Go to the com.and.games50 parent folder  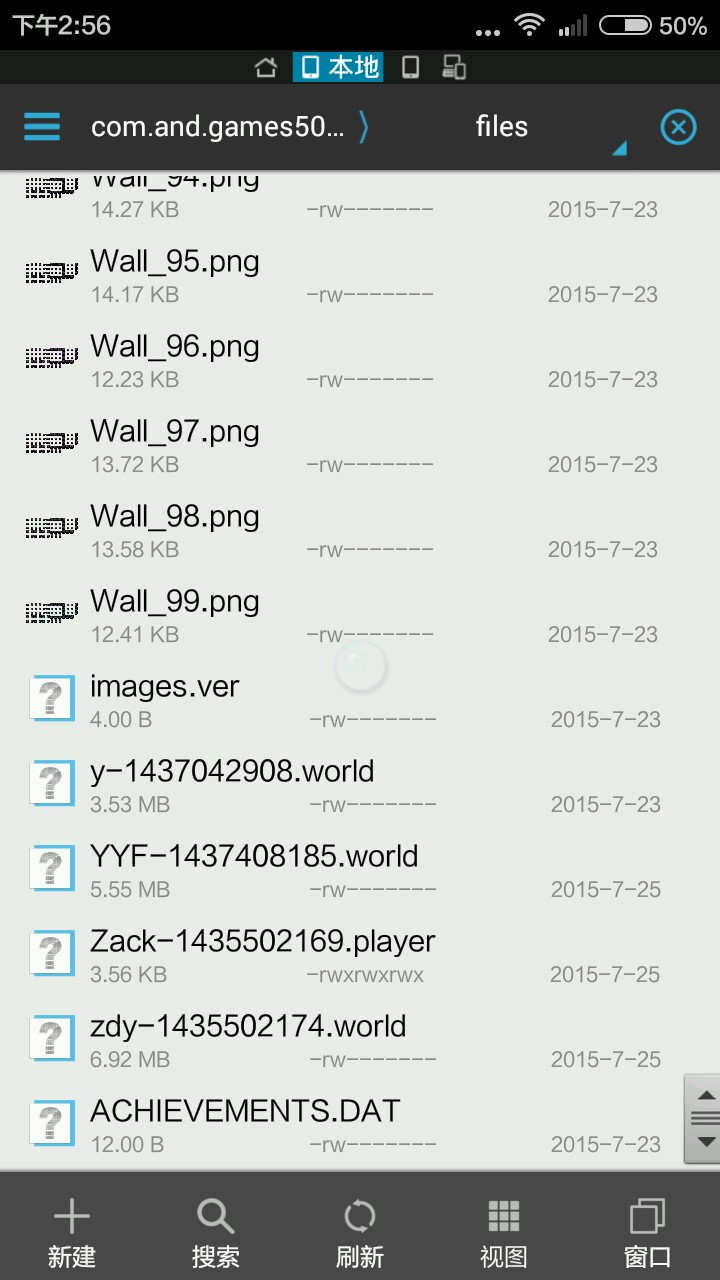pyautogui.click(x=217, y=127)
